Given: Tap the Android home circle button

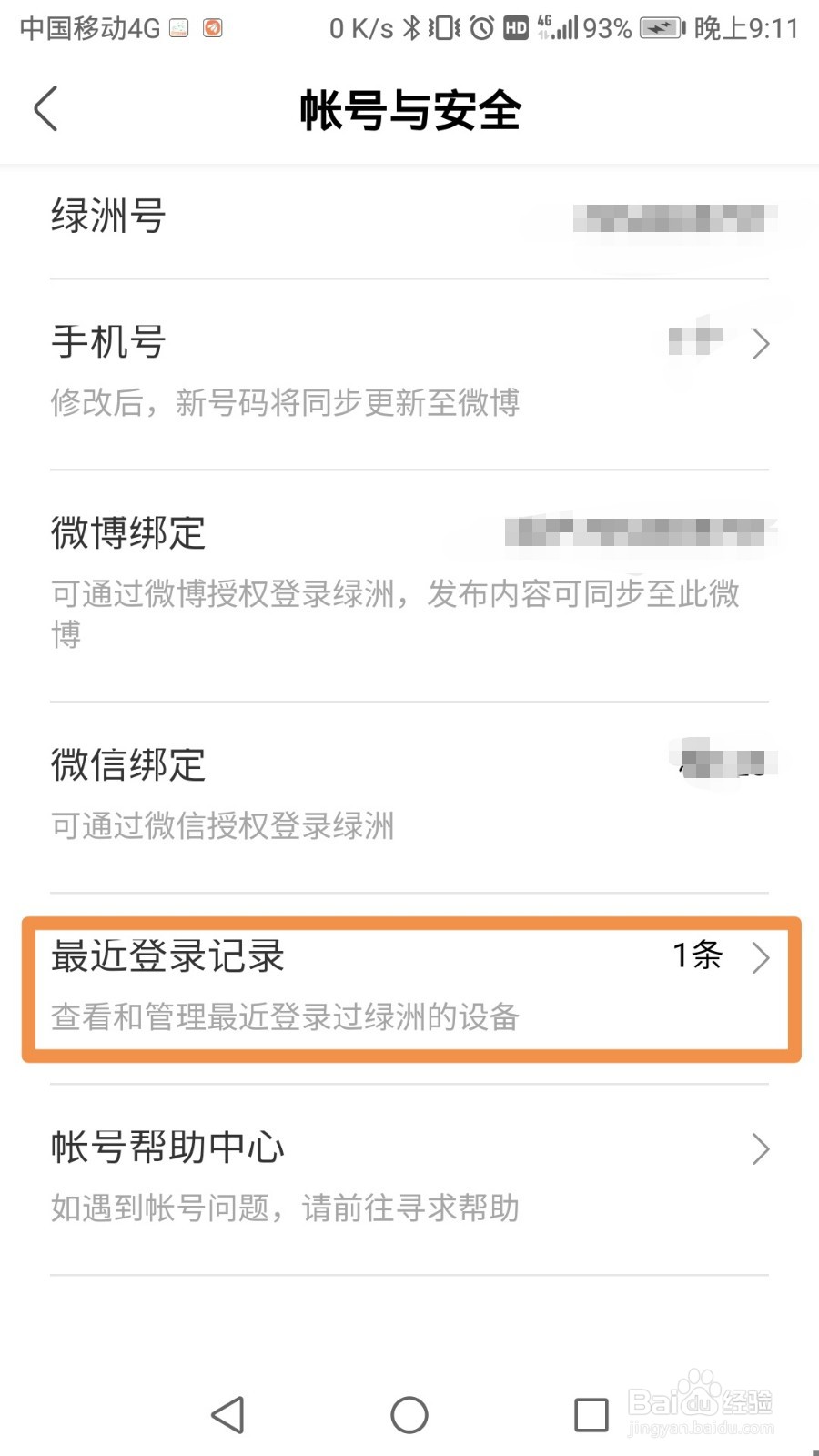Looking at the screenshot, I should coord(409,1415).
